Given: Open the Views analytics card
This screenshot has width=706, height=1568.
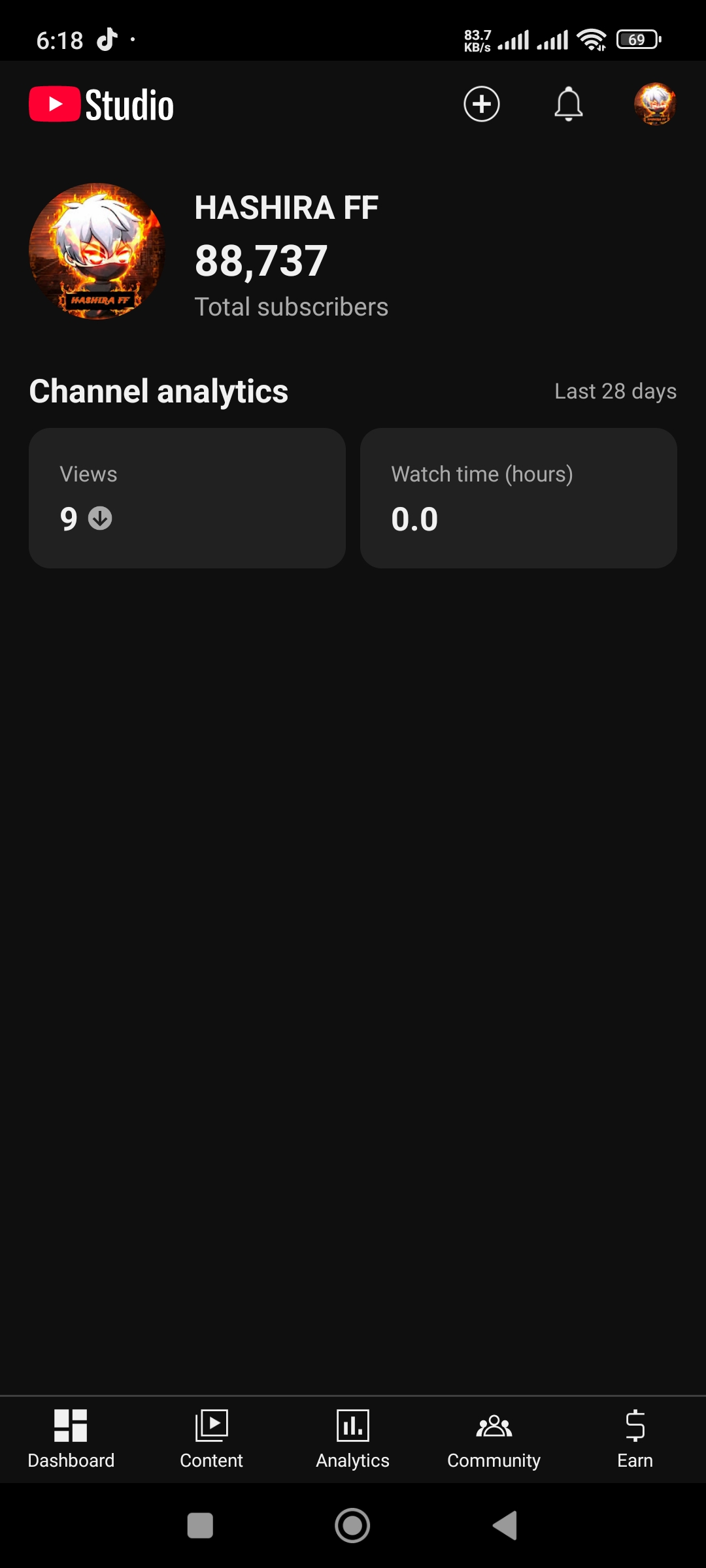Looking at the screenshot, I should [187, 498].
